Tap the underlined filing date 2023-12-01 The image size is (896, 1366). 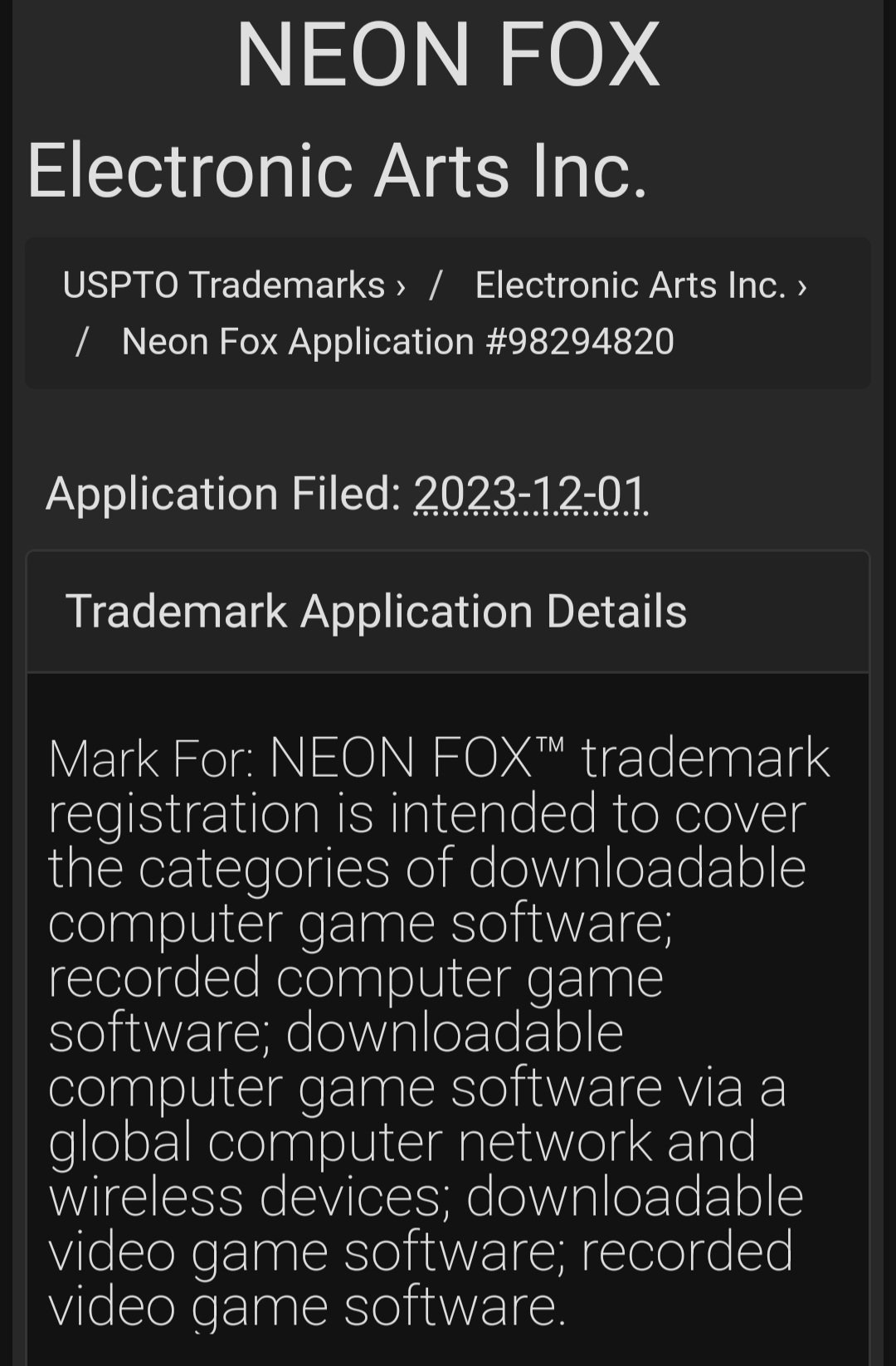[530, 494]
